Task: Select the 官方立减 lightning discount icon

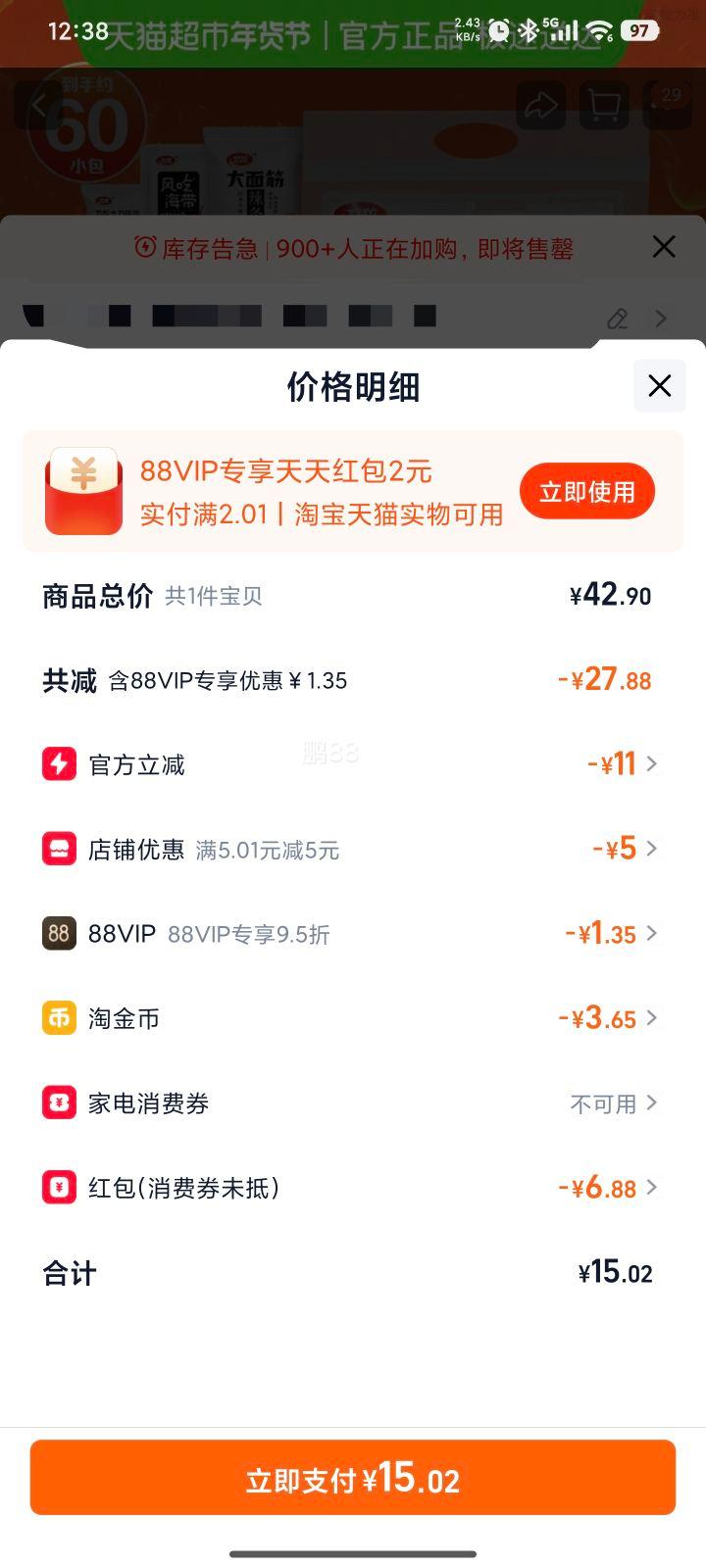Action: click(59, 763)
